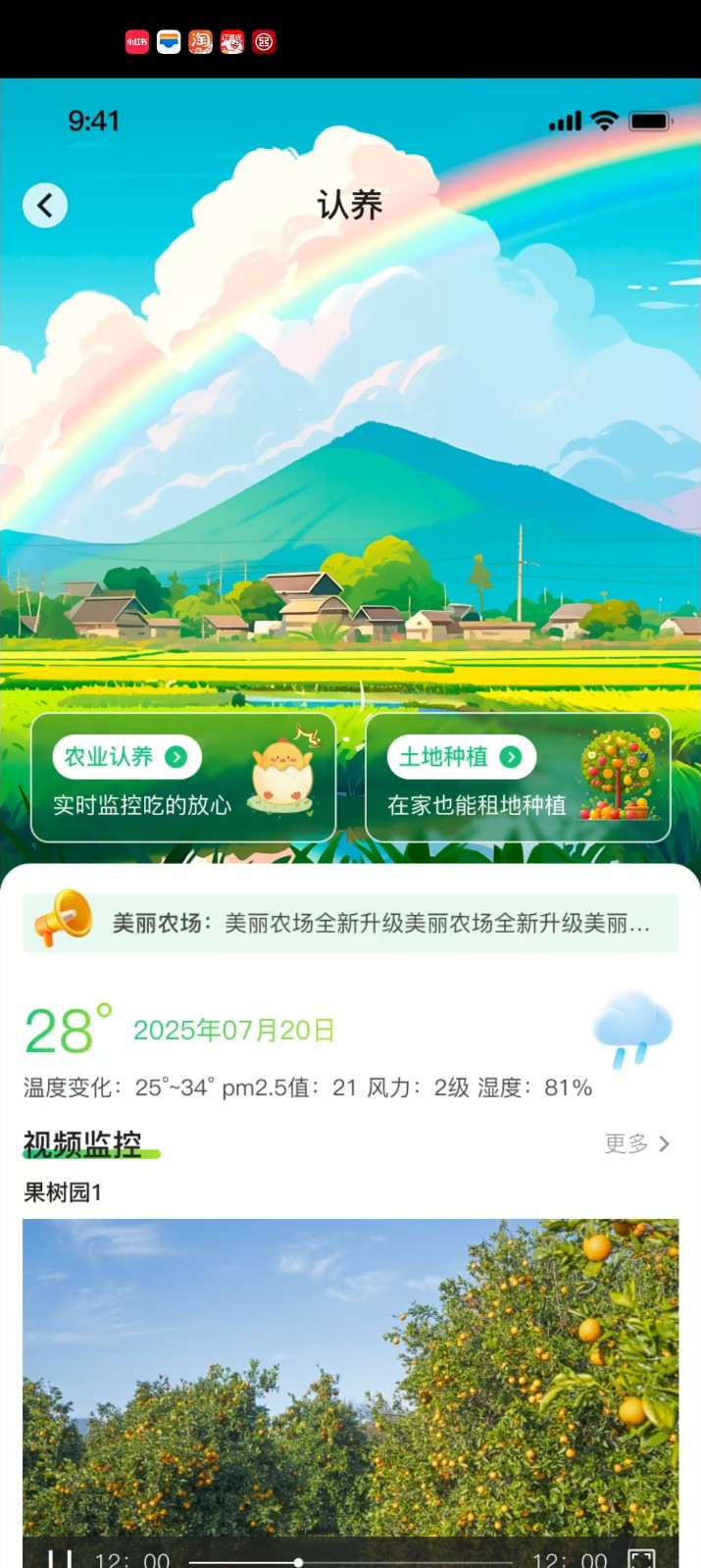
Task: Go back from the 认养 page
Action: pos(45,206)
